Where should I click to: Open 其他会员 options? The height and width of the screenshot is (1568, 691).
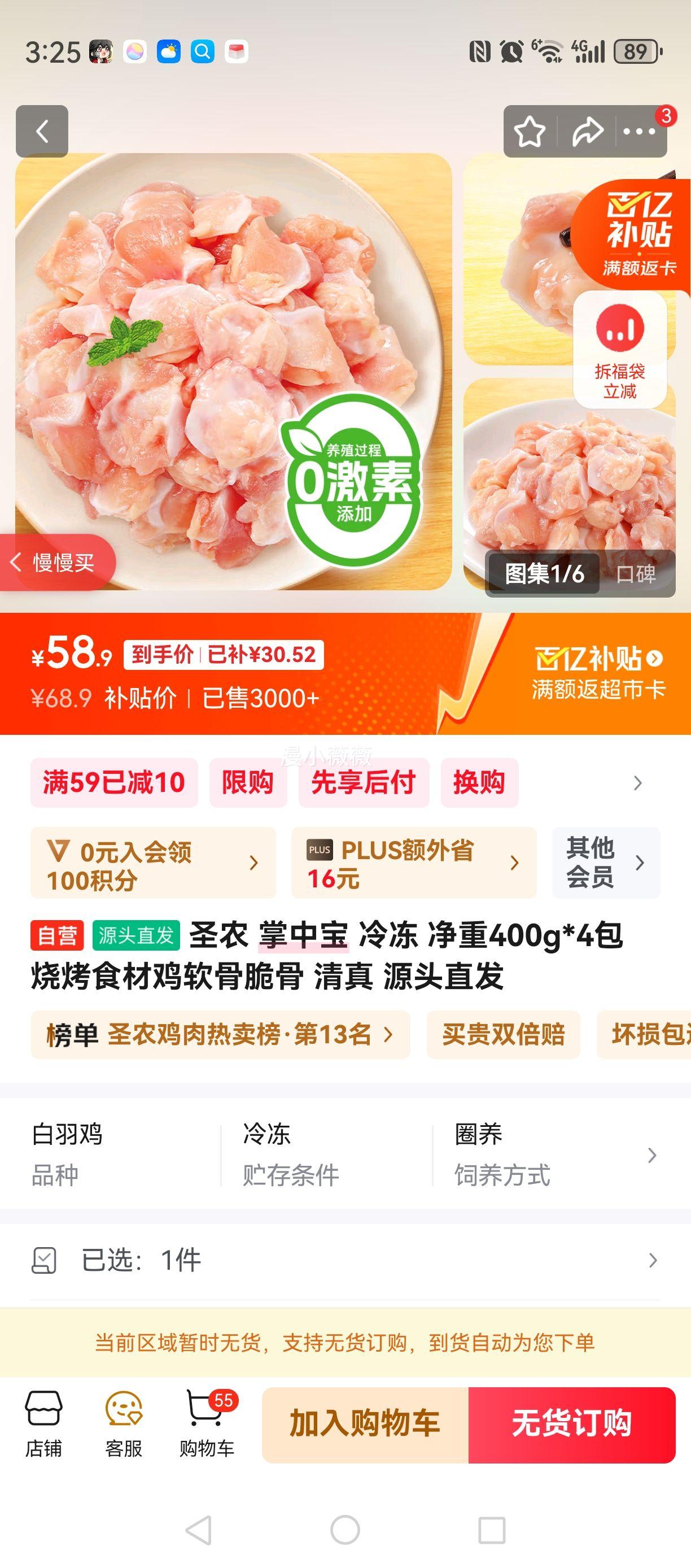[x=605, y=863]
